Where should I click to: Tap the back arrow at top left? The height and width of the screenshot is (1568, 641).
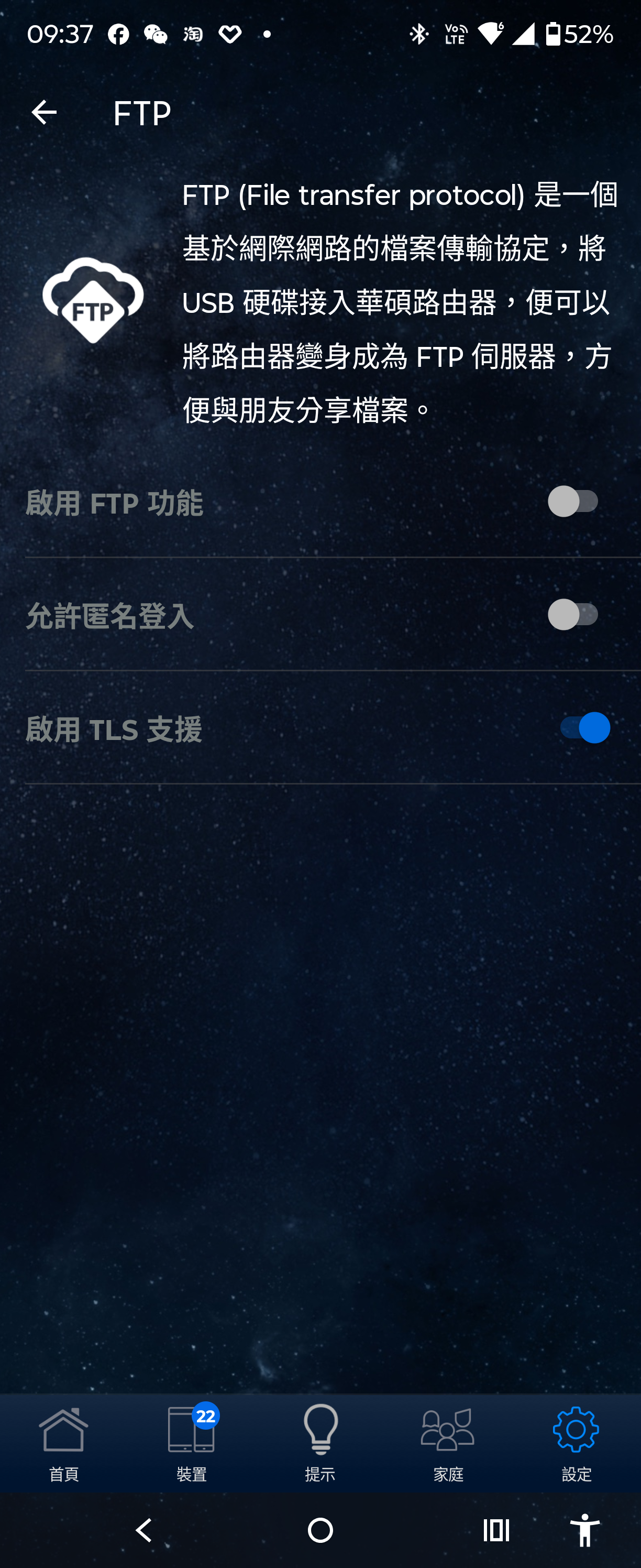click(43, 113)
